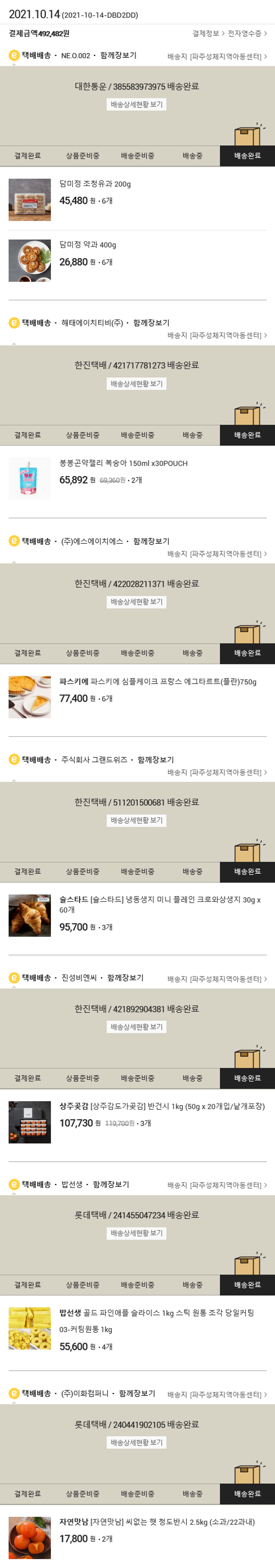Tap 함께장보기 next to NE.O.002

click(x=118, y=55)
